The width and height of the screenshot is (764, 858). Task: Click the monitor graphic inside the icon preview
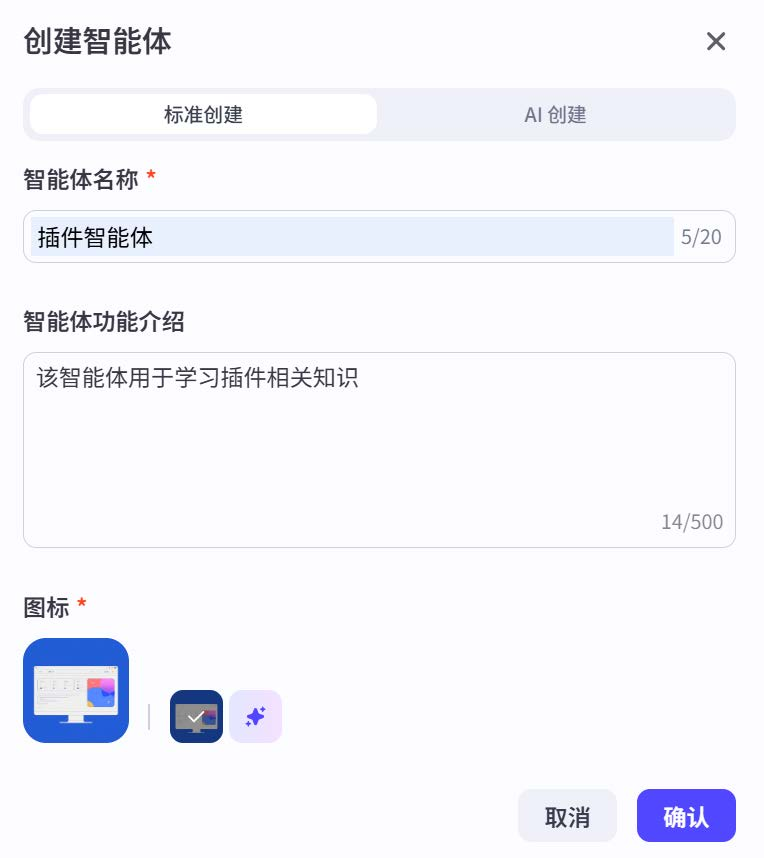click(75, 690)
